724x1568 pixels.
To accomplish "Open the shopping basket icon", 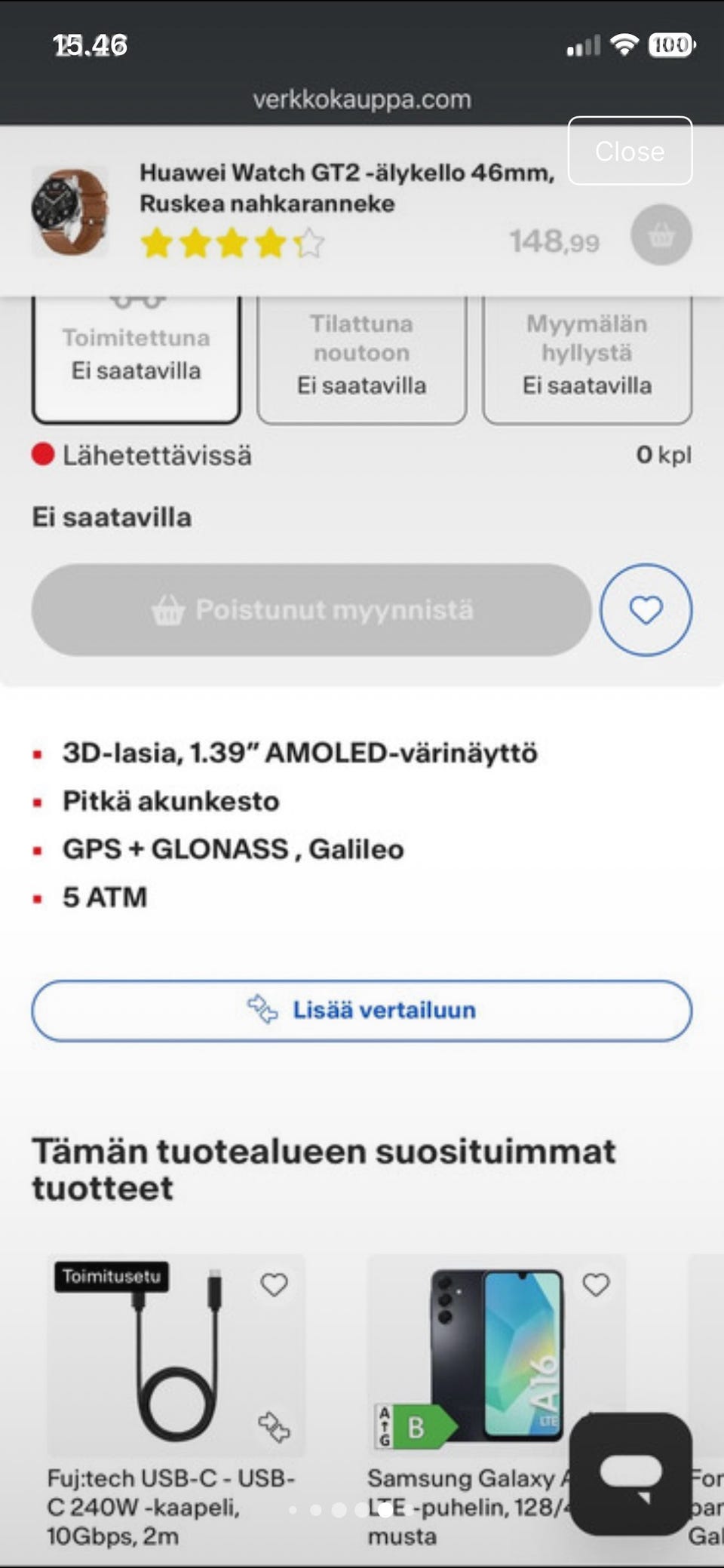I will 661,235.
